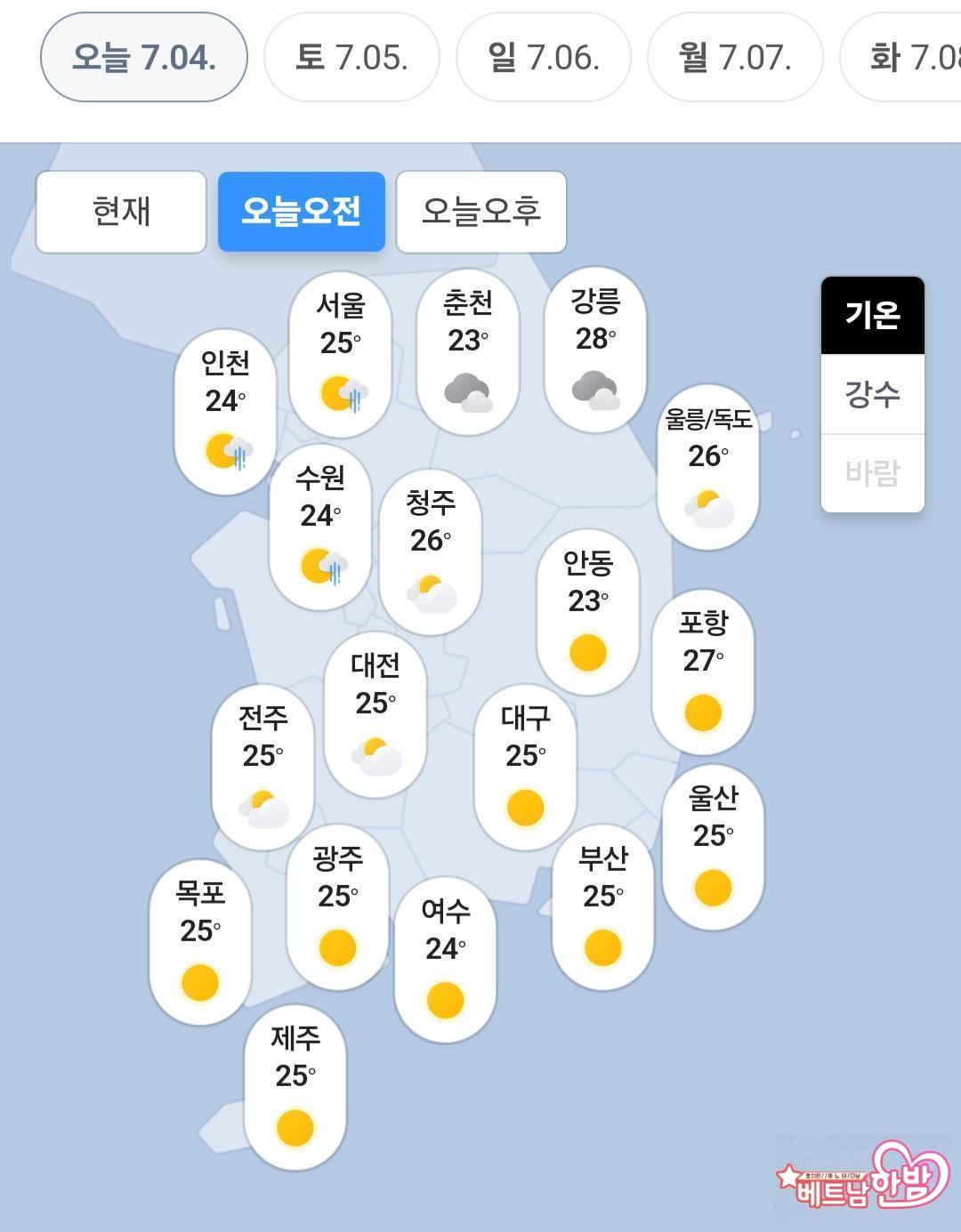The height and width of the screenshot is (1232, 961).
Task: Open the 대구 weather bubble
Action: pos(525,767)
